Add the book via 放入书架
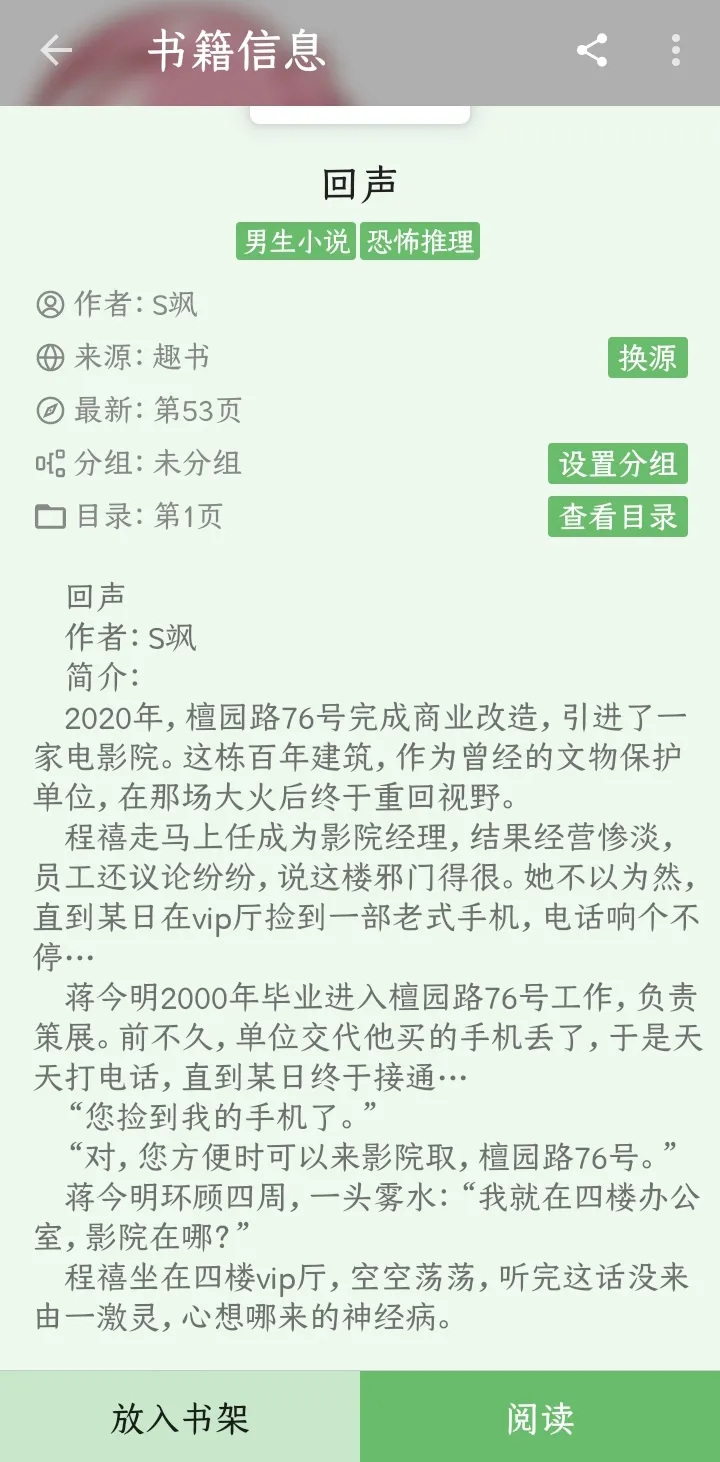The image size is (720, 1462). click(x=180, y=1417)
